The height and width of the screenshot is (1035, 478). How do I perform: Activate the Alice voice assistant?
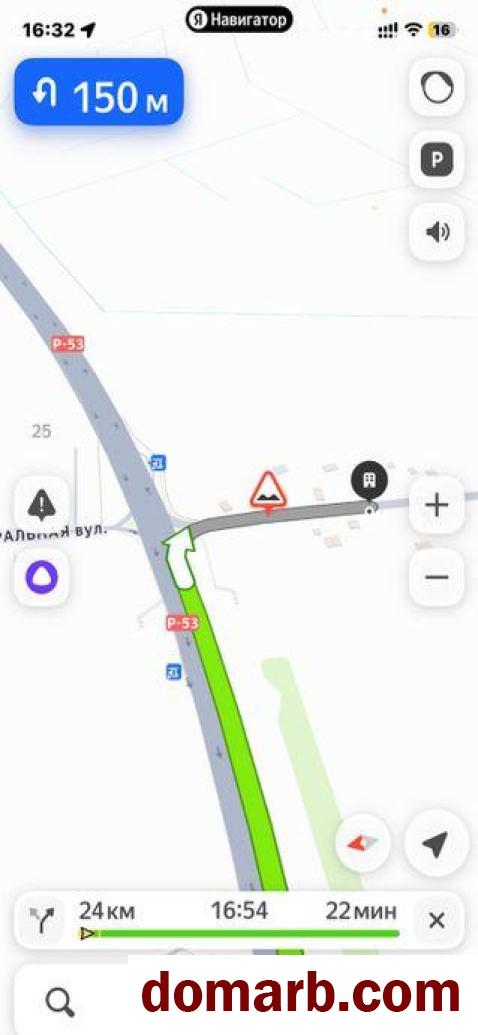(42, 578)
